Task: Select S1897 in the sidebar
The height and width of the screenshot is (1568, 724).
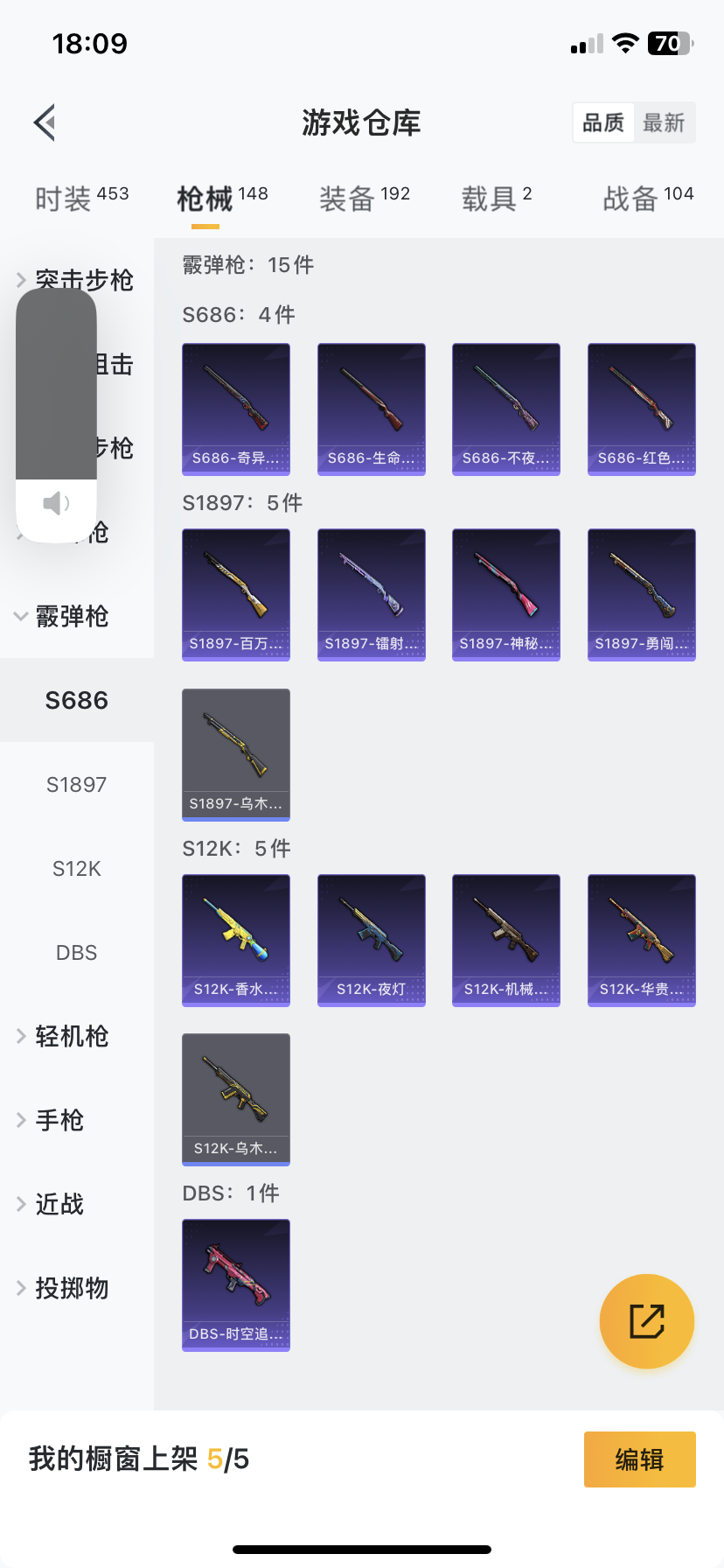Action: (x=77, y=784)
